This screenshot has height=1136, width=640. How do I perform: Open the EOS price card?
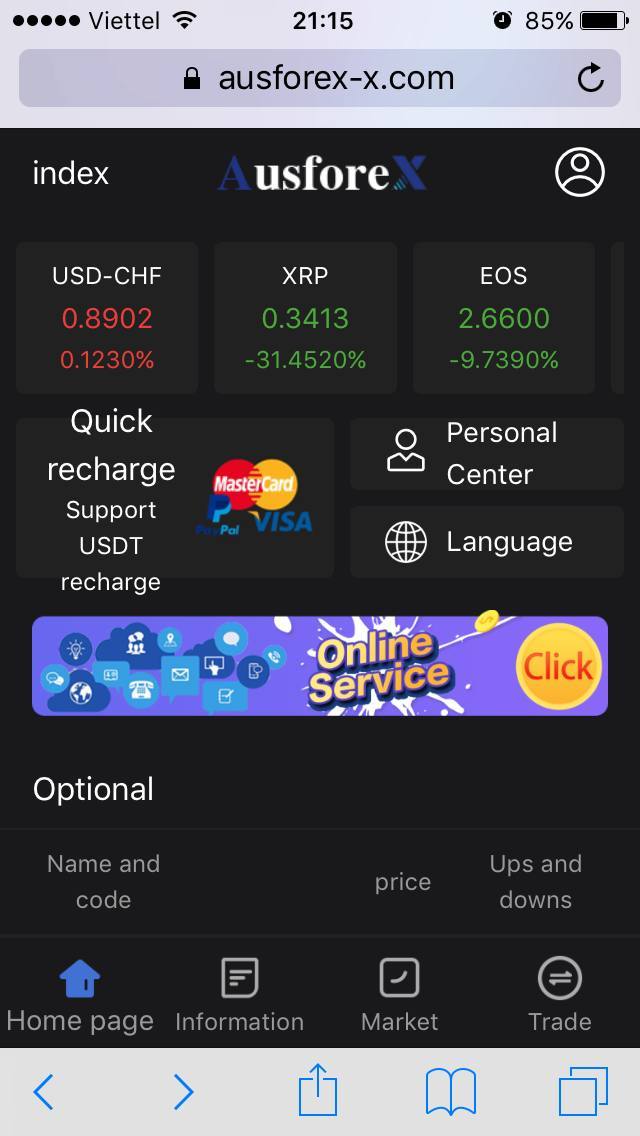503,317
